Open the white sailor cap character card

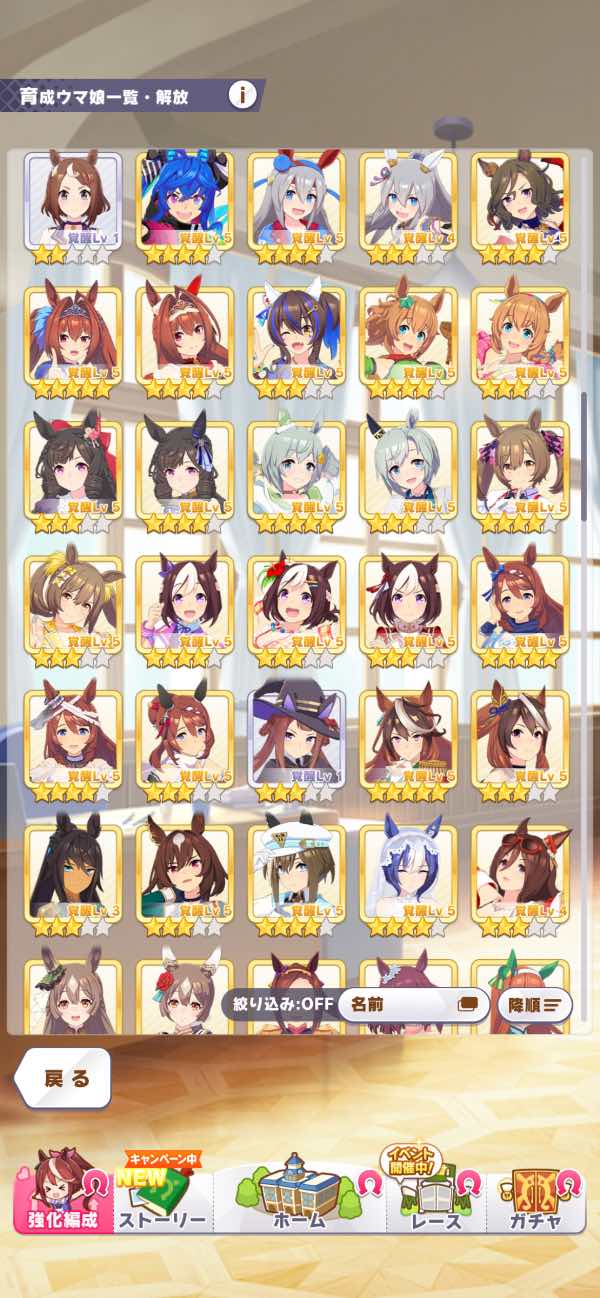[x=296, y=872]
